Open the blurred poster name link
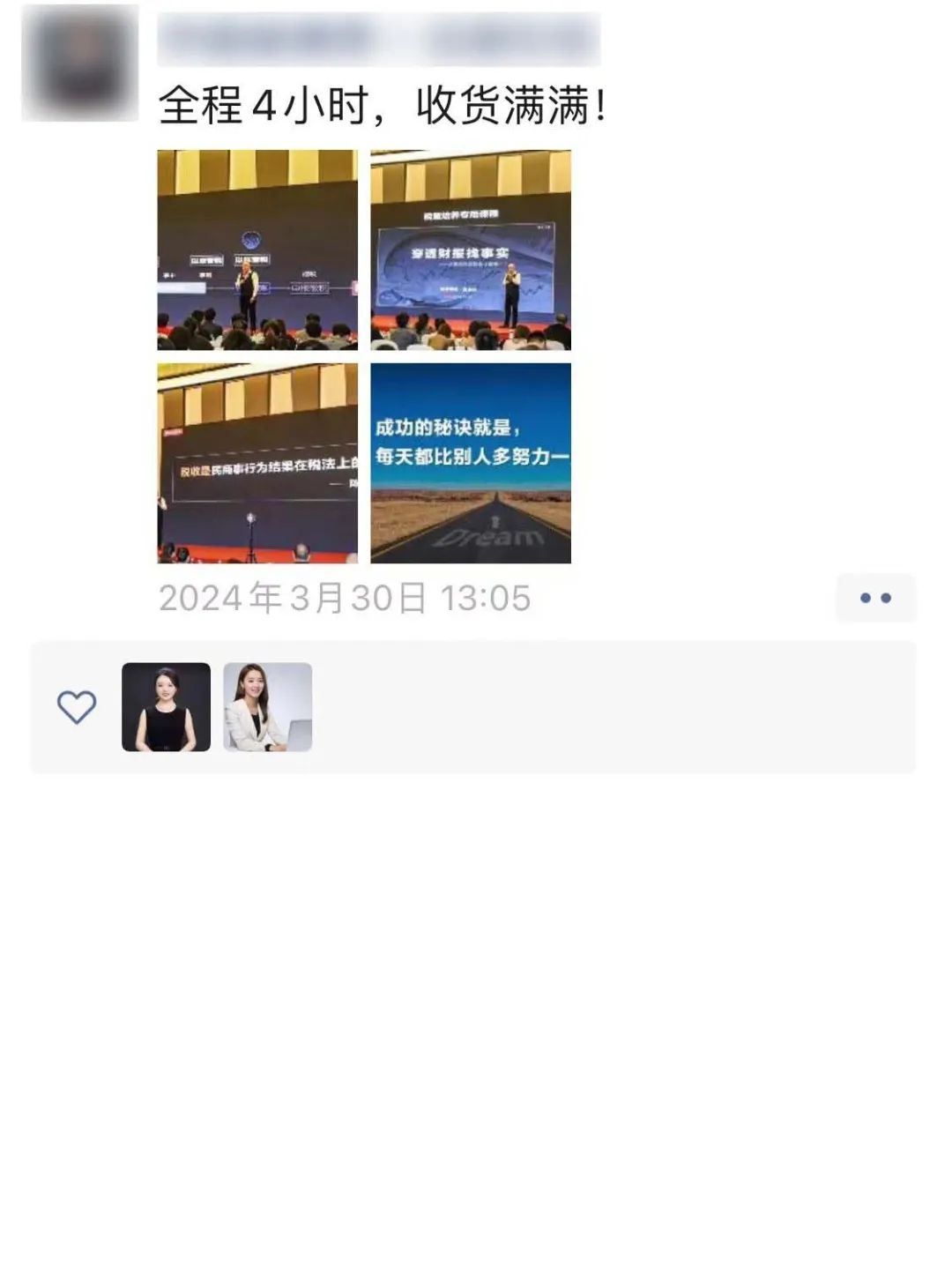This screenshot has height=1267, width=952. pyautogui.click(x=379, y=40)
